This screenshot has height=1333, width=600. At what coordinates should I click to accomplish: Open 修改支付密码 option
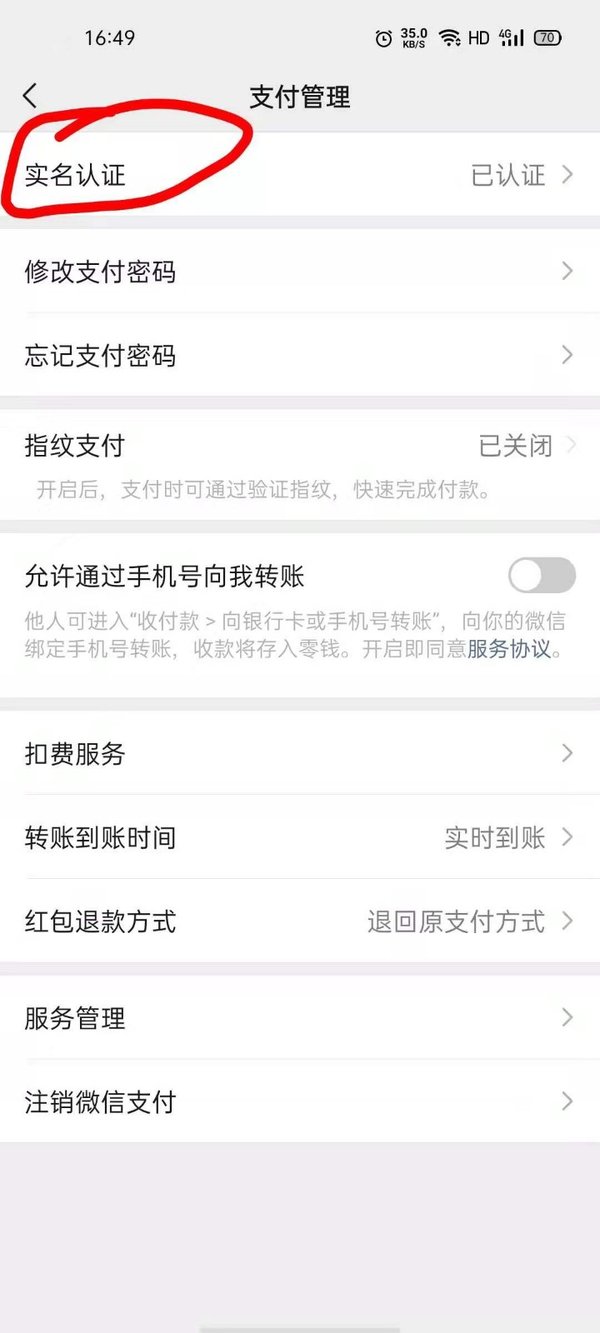click(x=300, y=271)
